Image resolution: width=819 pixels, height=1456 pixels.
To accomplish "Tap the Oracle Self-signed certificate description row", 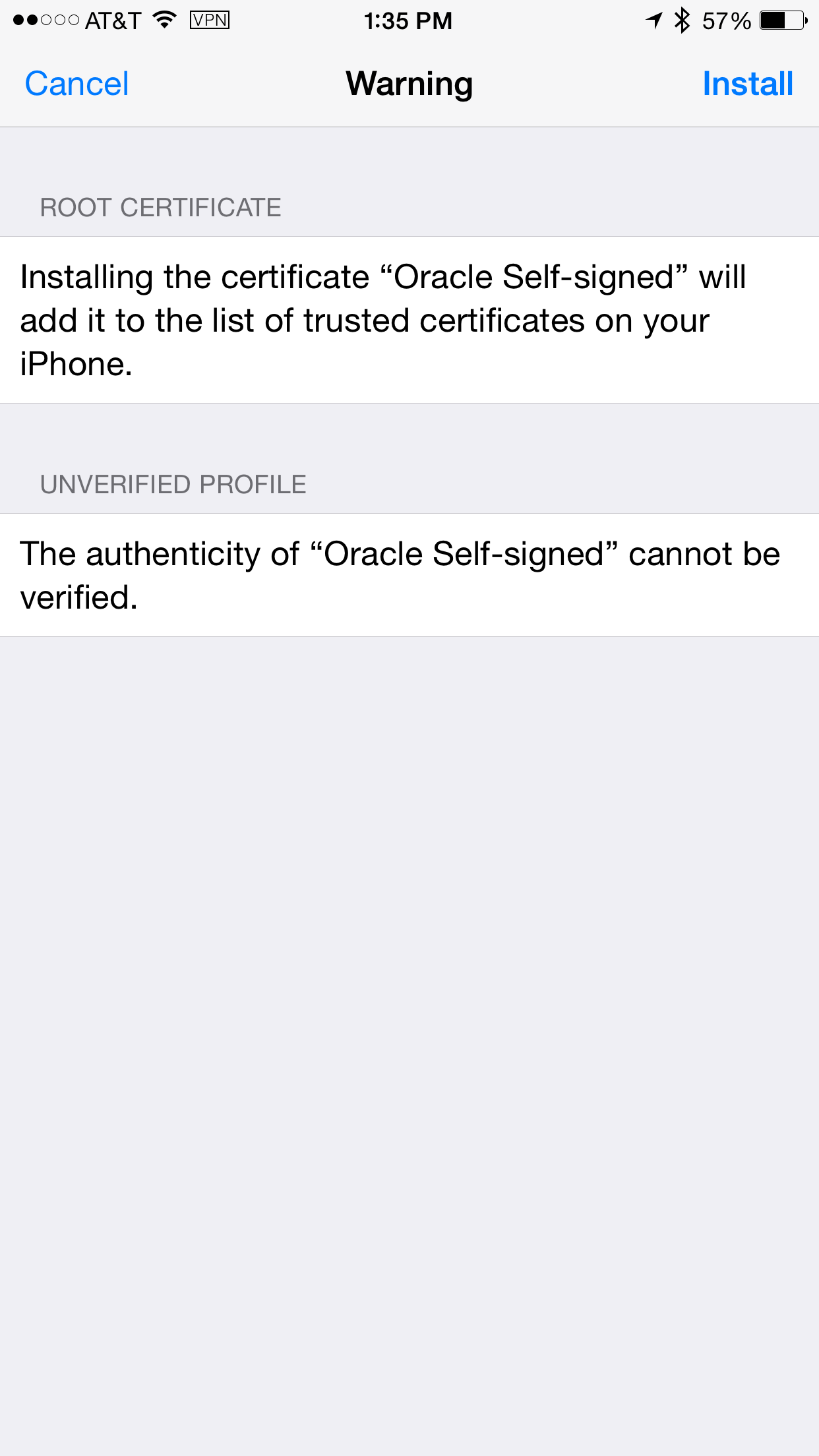I will coord(409,320).
